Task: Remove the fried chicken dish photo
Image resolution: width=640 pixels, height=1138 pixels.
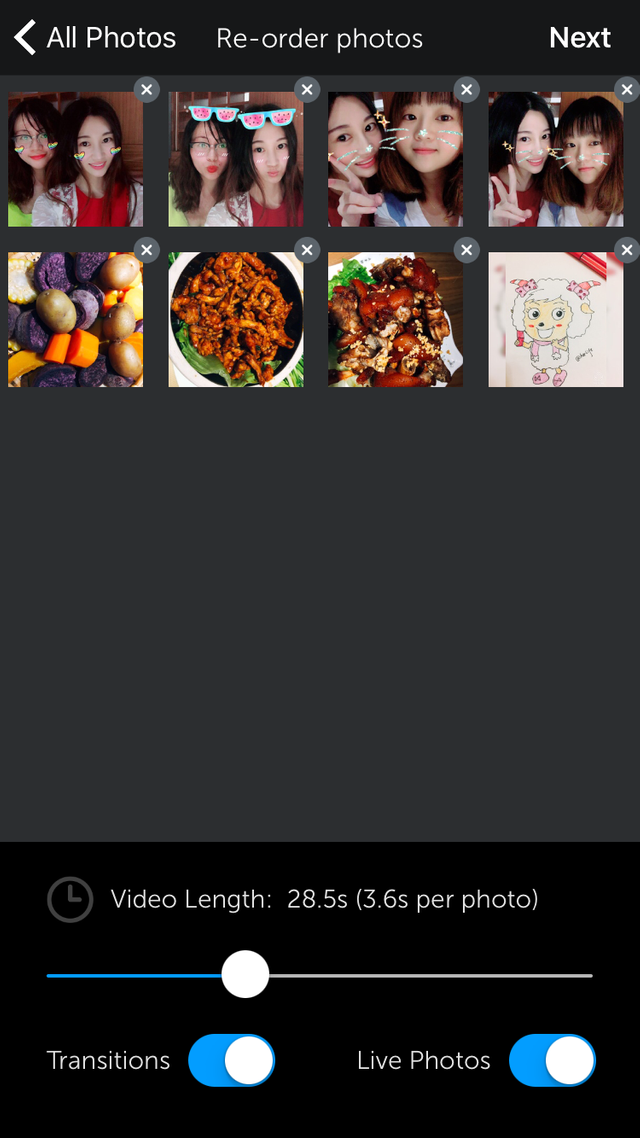Action: 306,250
